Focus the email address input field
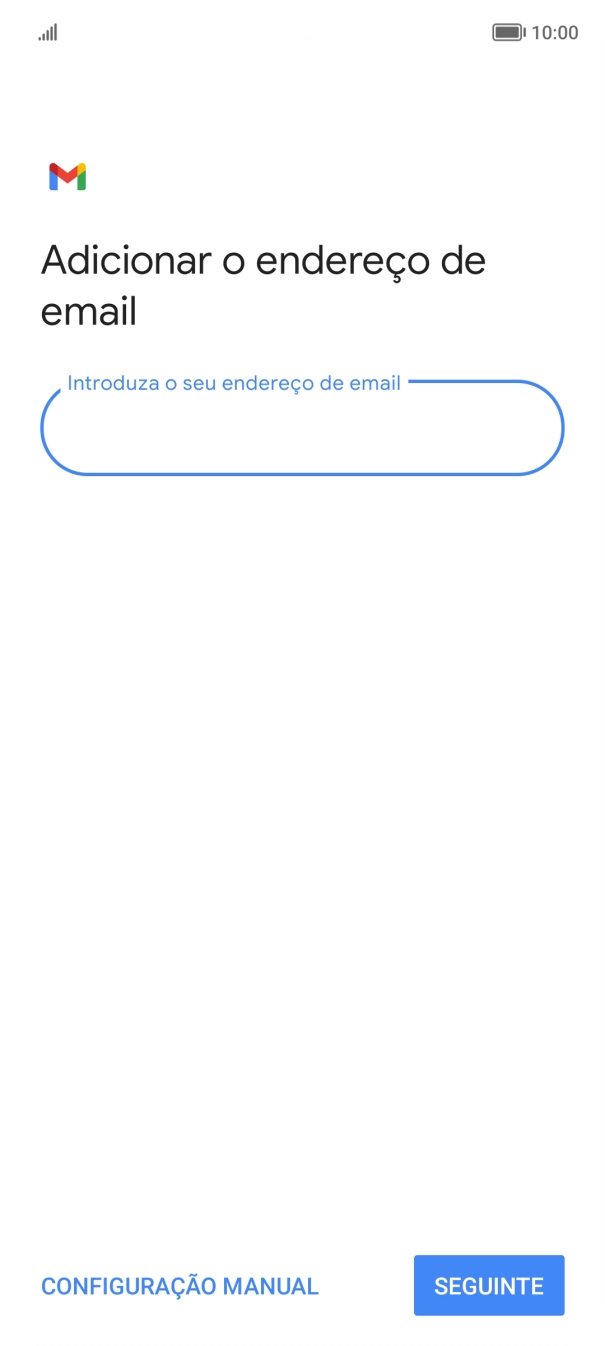This screenshot has width=605, height=1346. point(302,429)
